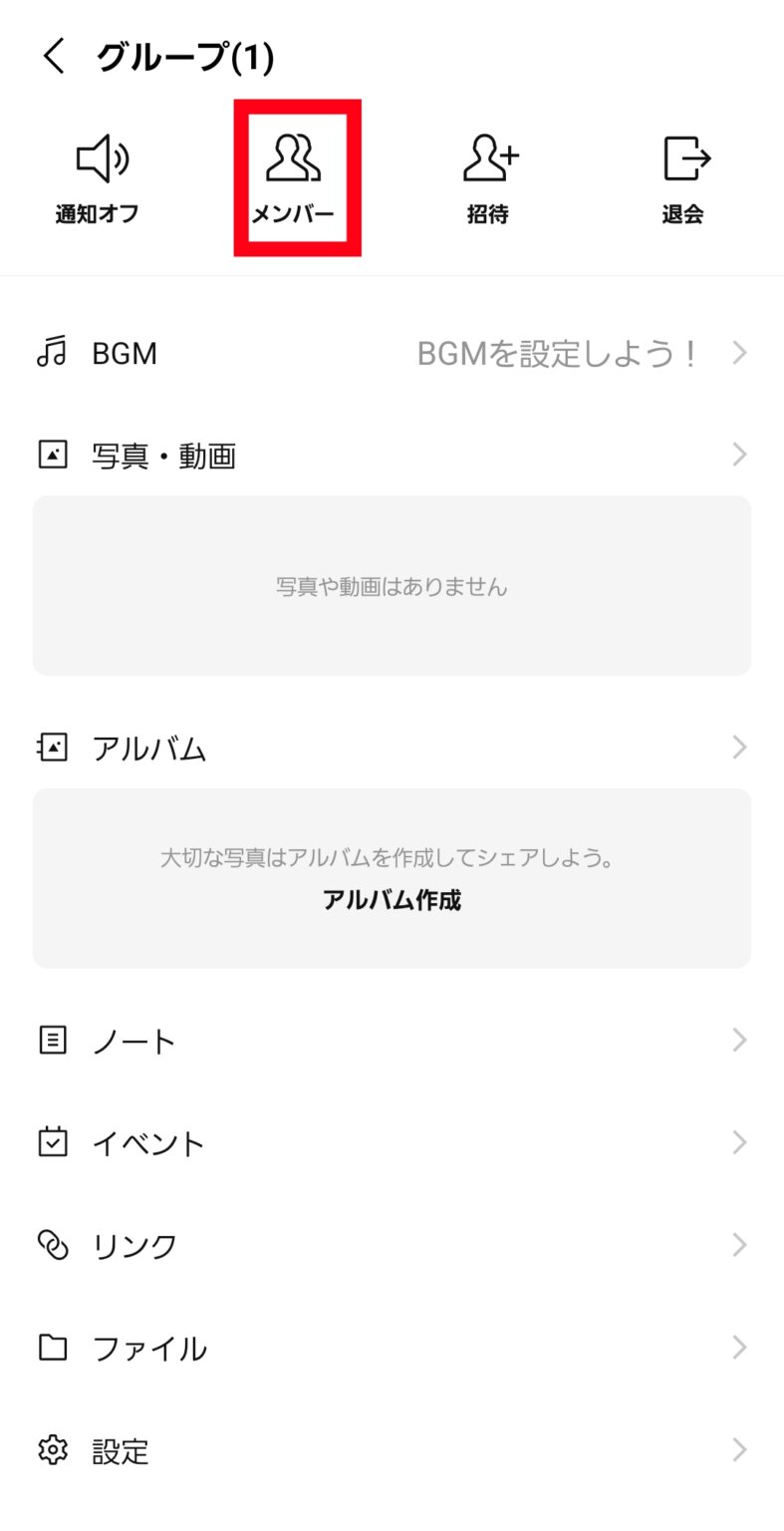Open 写真・動画 section
This screenshot has width=784, height=1531.
[392, 456]
